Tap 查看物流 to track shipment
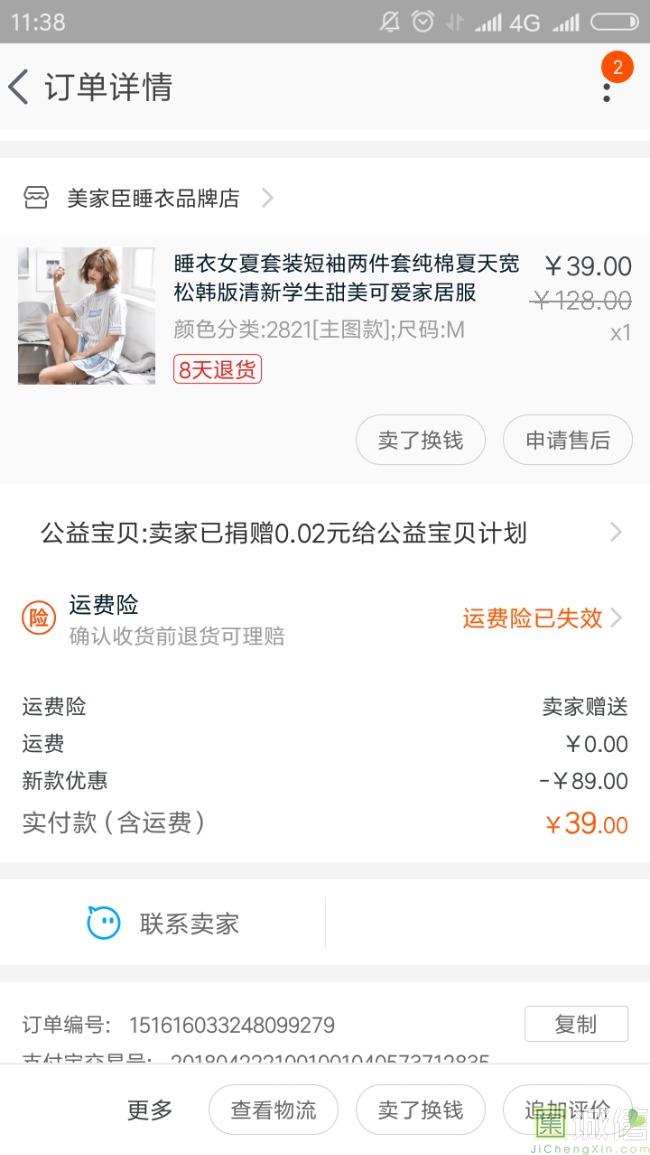 (273, 1109)
